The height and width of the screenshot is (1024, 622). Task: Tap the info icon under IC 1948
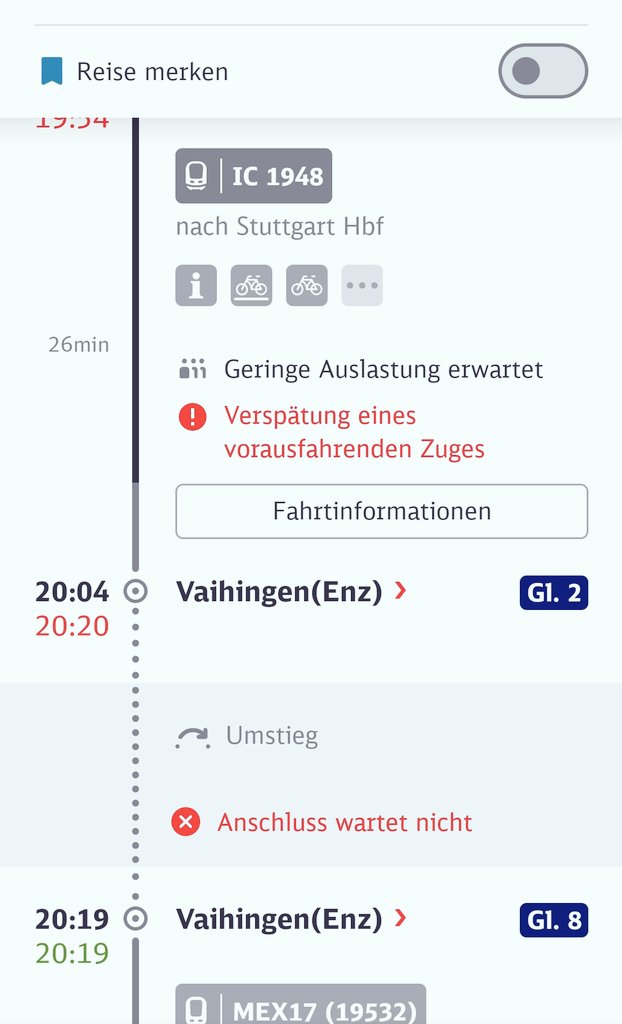196,286
